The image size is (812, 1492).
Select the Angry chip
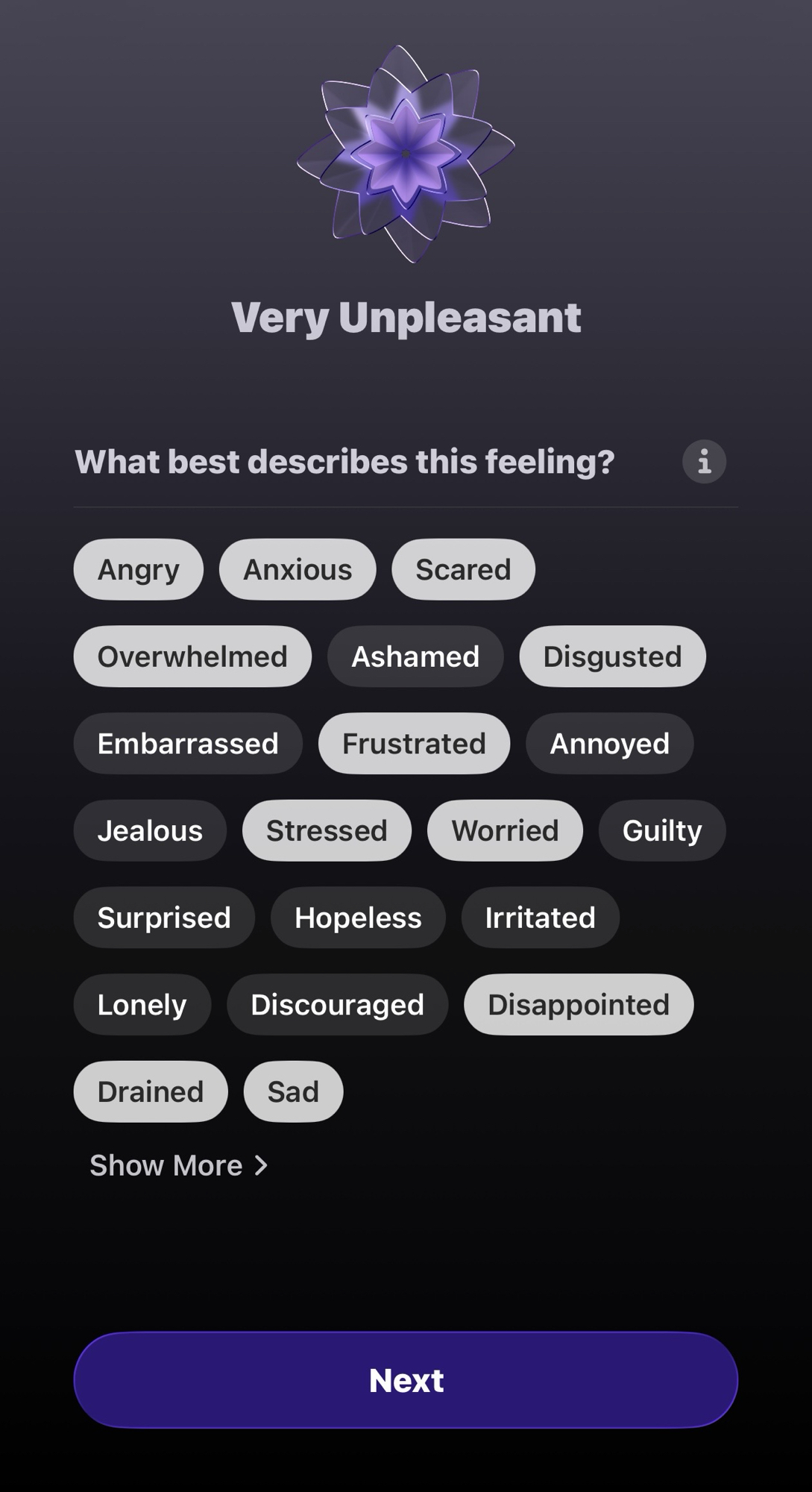139,569
